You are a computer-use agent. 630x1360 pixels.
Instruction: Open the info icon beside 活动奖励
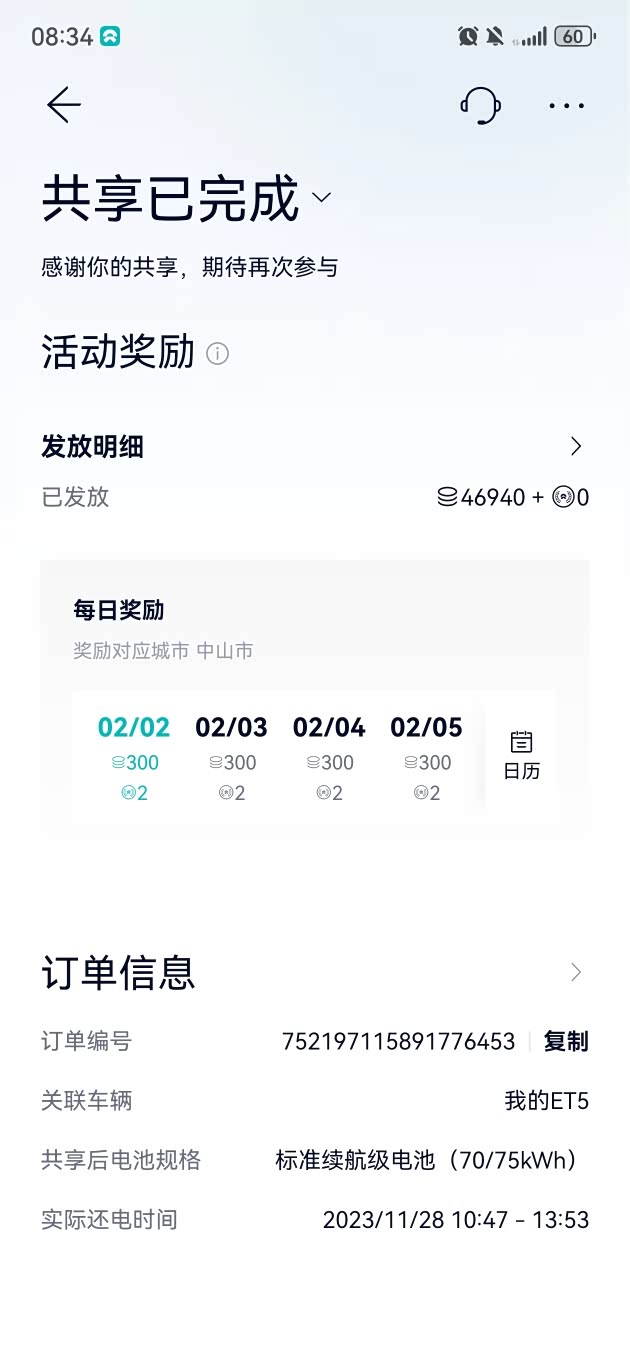tap(217, 354)
